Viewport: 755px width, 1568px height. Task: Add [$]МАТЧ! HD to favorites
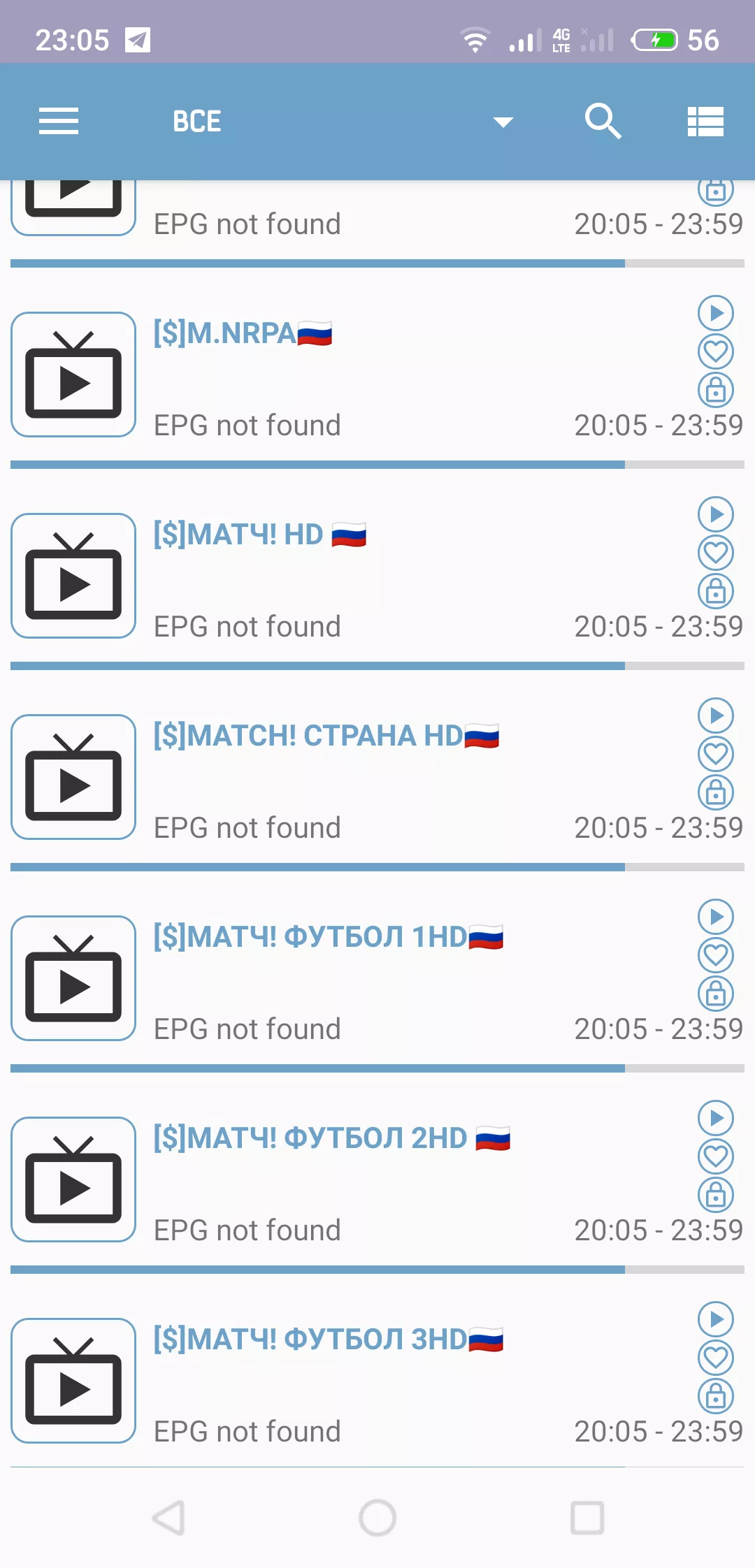pyautogui.click(x=716, y=553)
